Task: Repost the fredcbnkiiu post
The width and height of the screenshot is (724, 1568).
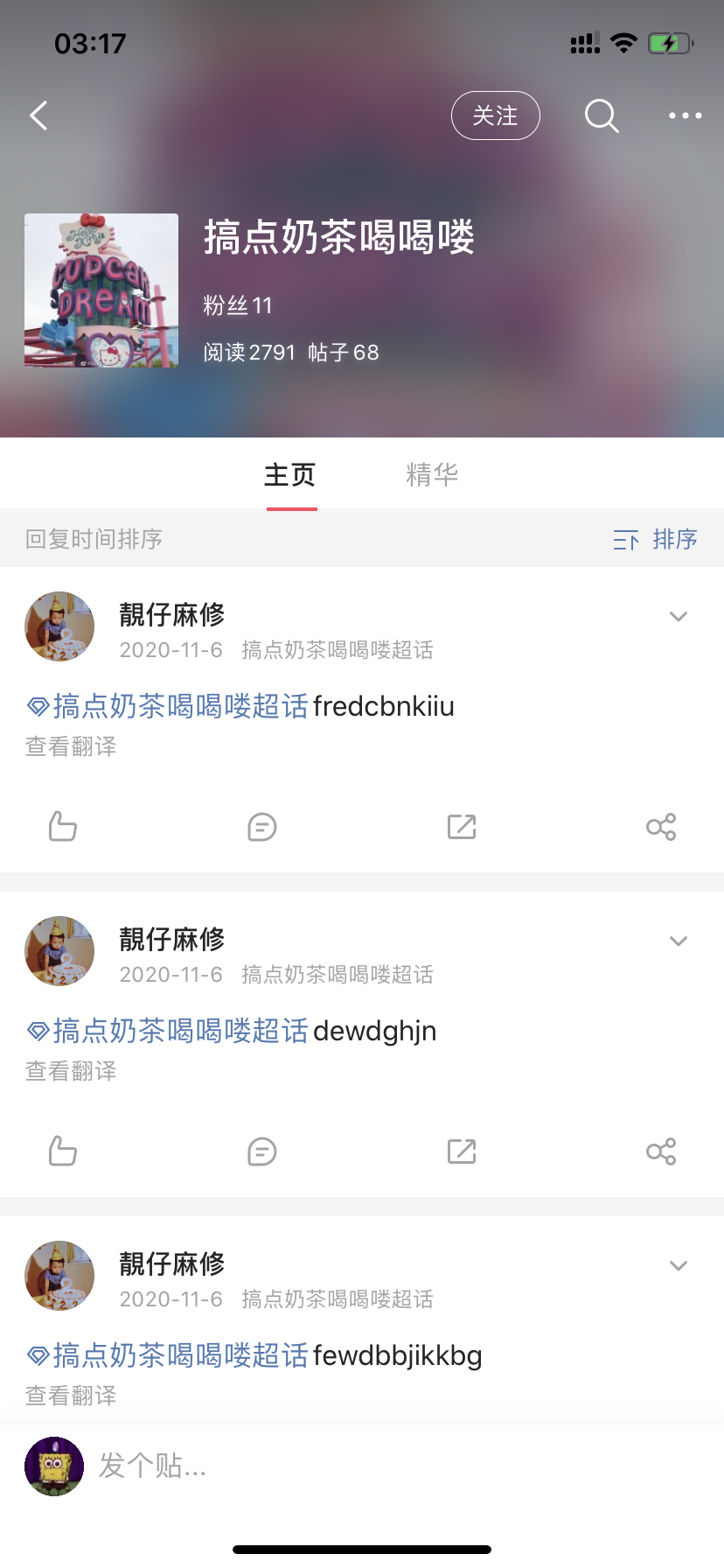Action: [462, 827]
